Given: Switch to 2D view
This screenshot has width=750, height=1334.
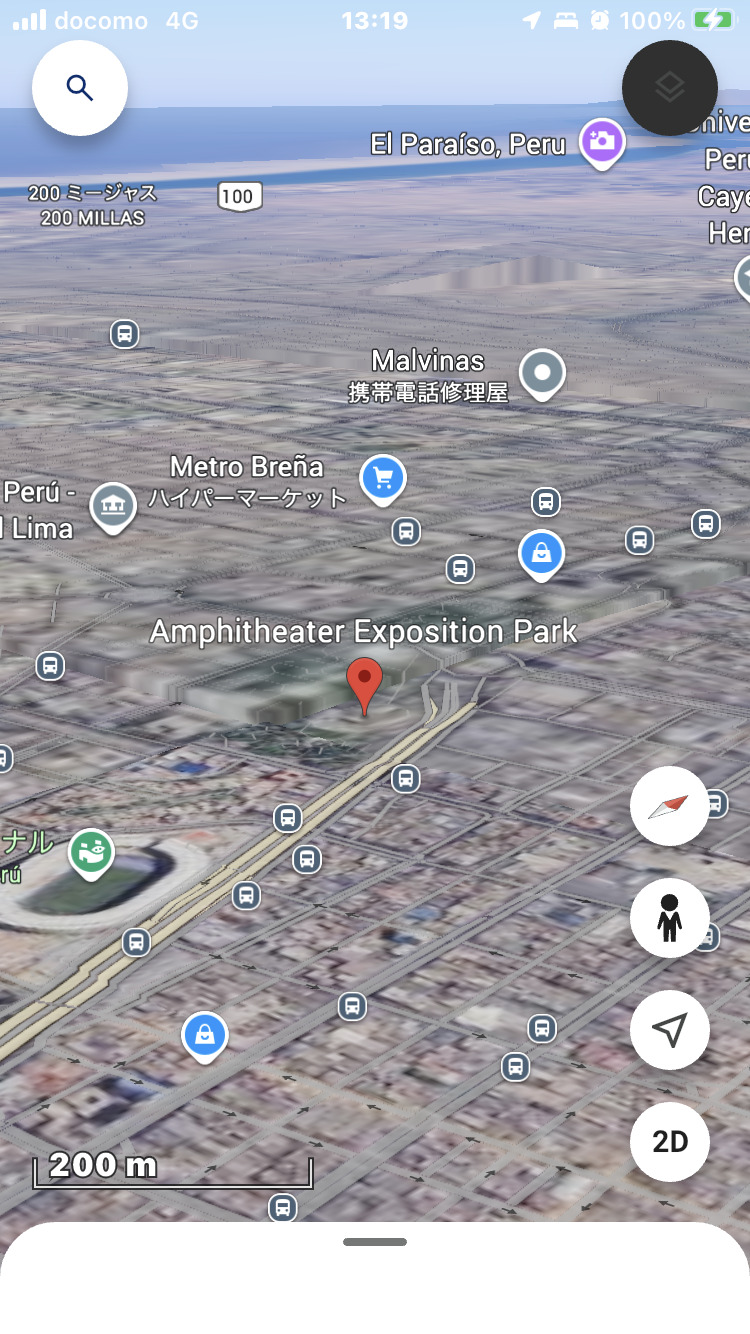Looking at the screenshot, I should tap(670, 1142).
